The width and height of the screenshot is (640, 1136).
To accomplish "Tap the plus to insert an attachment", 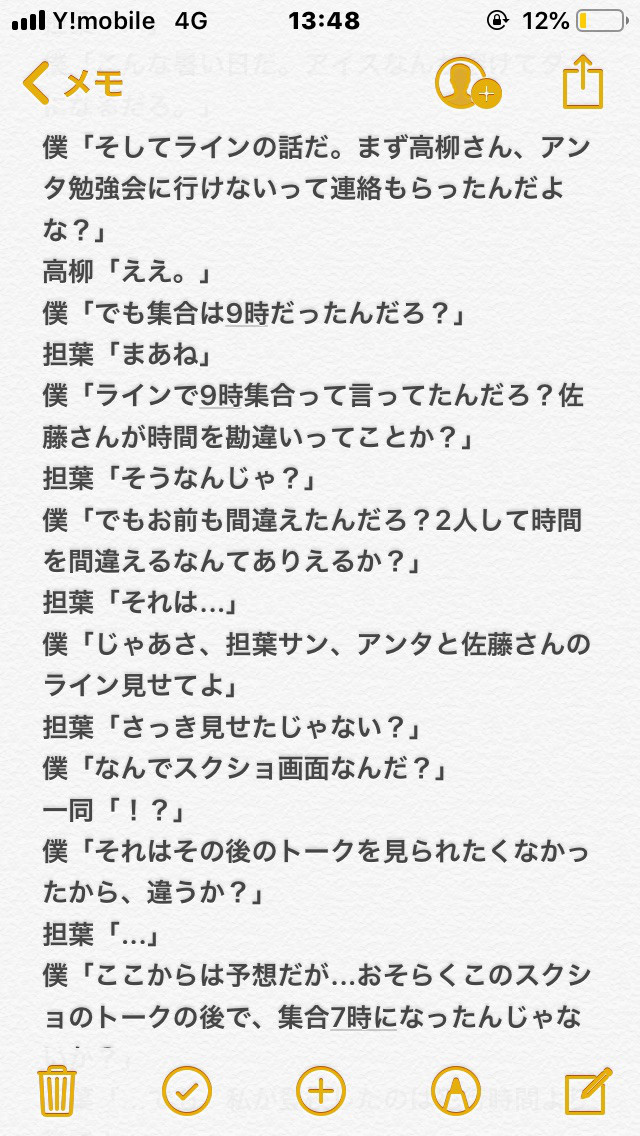I will coord(320,1090).
